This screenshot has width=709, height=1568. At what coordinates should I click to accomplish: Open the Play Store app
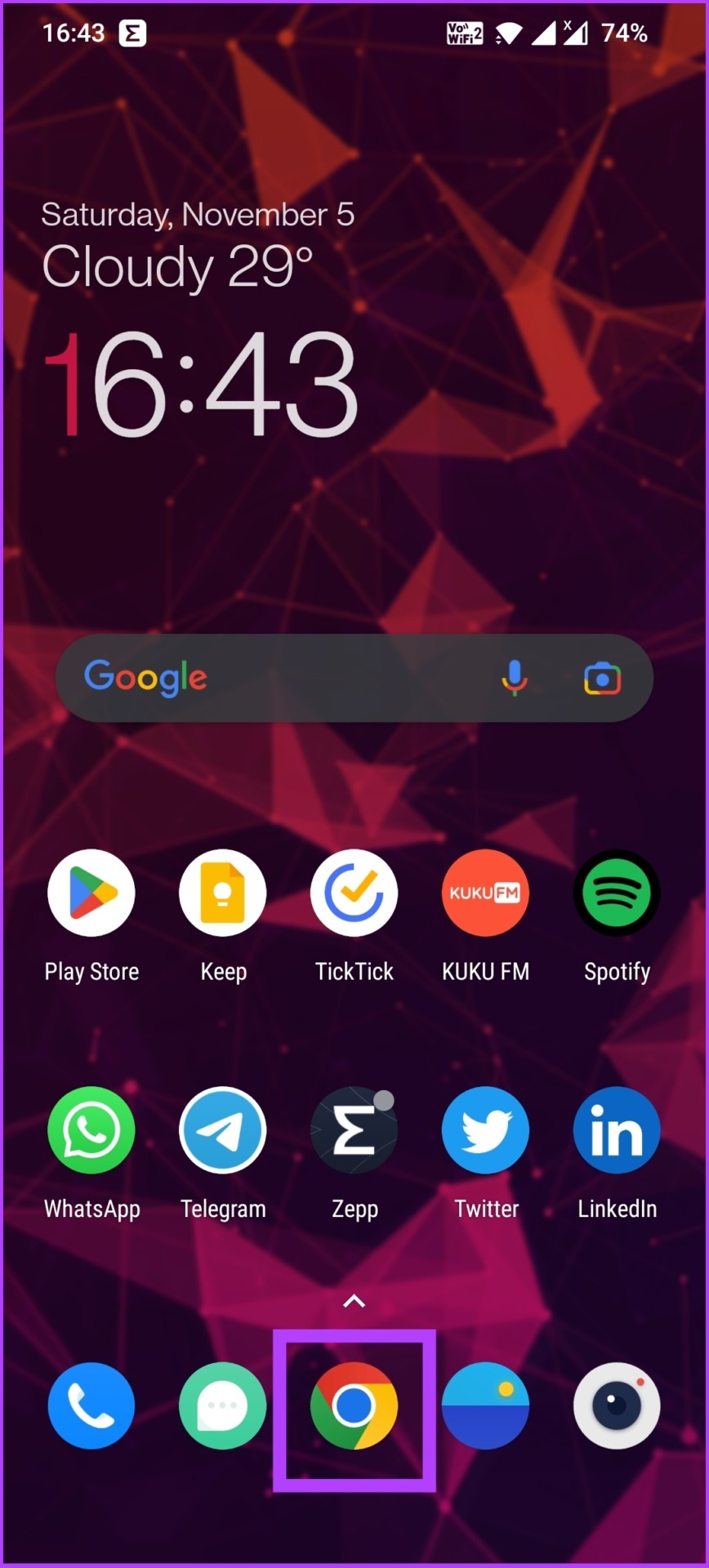(x=91, y=893)
